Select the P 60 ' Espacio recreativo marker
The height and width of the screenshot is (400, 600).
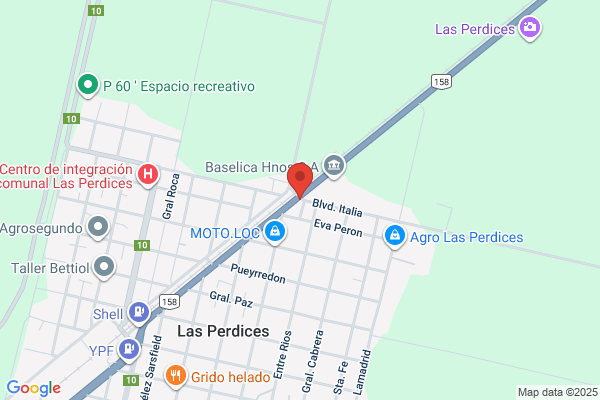[x=88, y=85]
